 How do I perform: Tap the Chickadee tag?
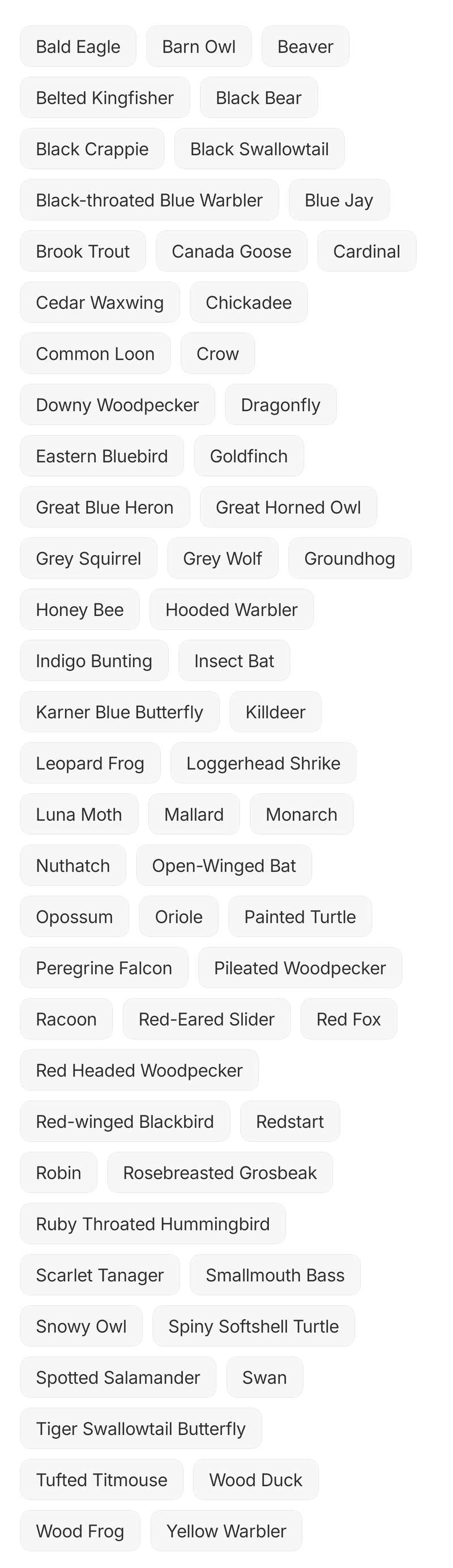(248, 302)
